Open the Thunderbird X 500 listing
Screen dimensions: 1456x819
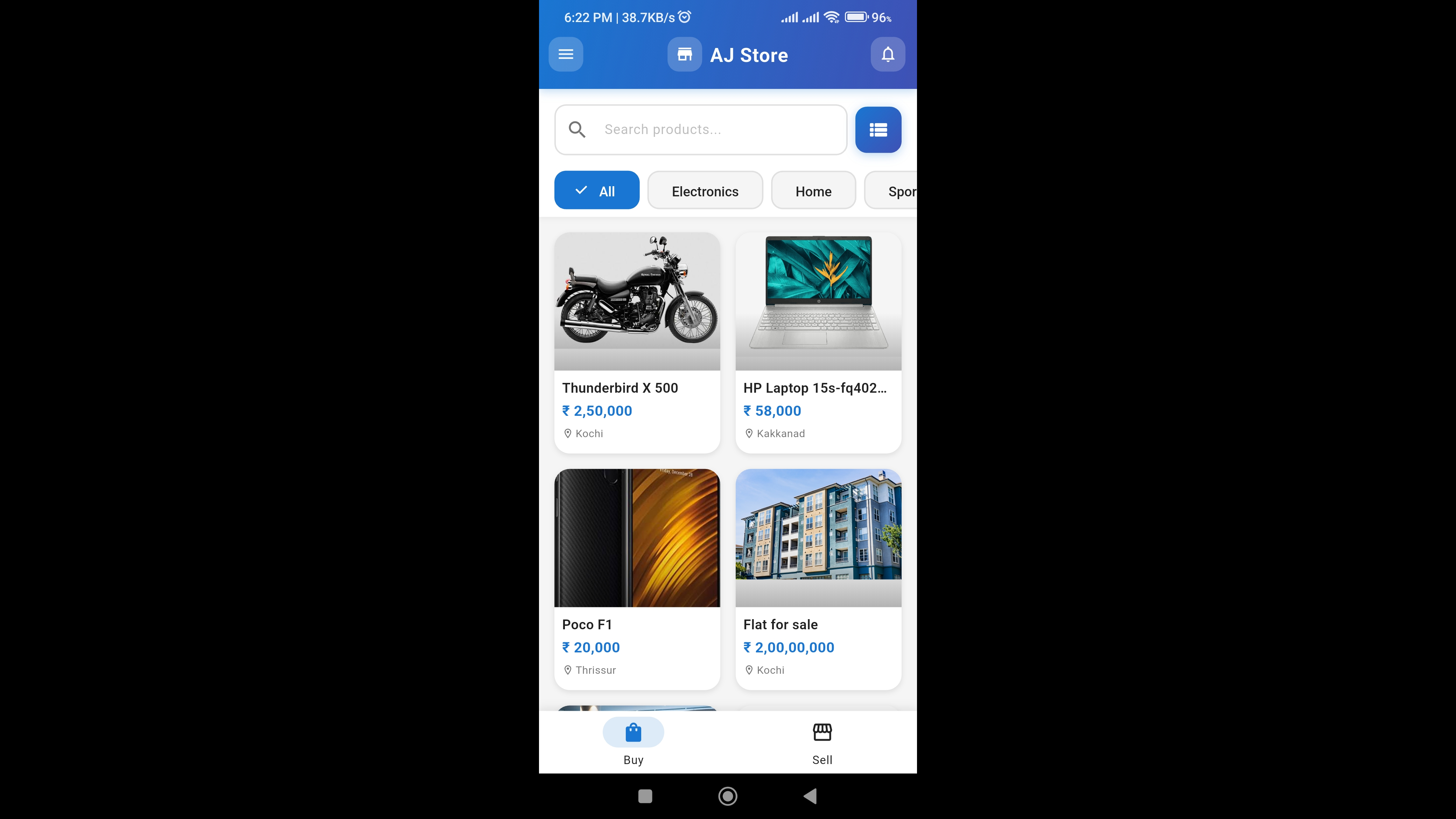coord(637,343)
